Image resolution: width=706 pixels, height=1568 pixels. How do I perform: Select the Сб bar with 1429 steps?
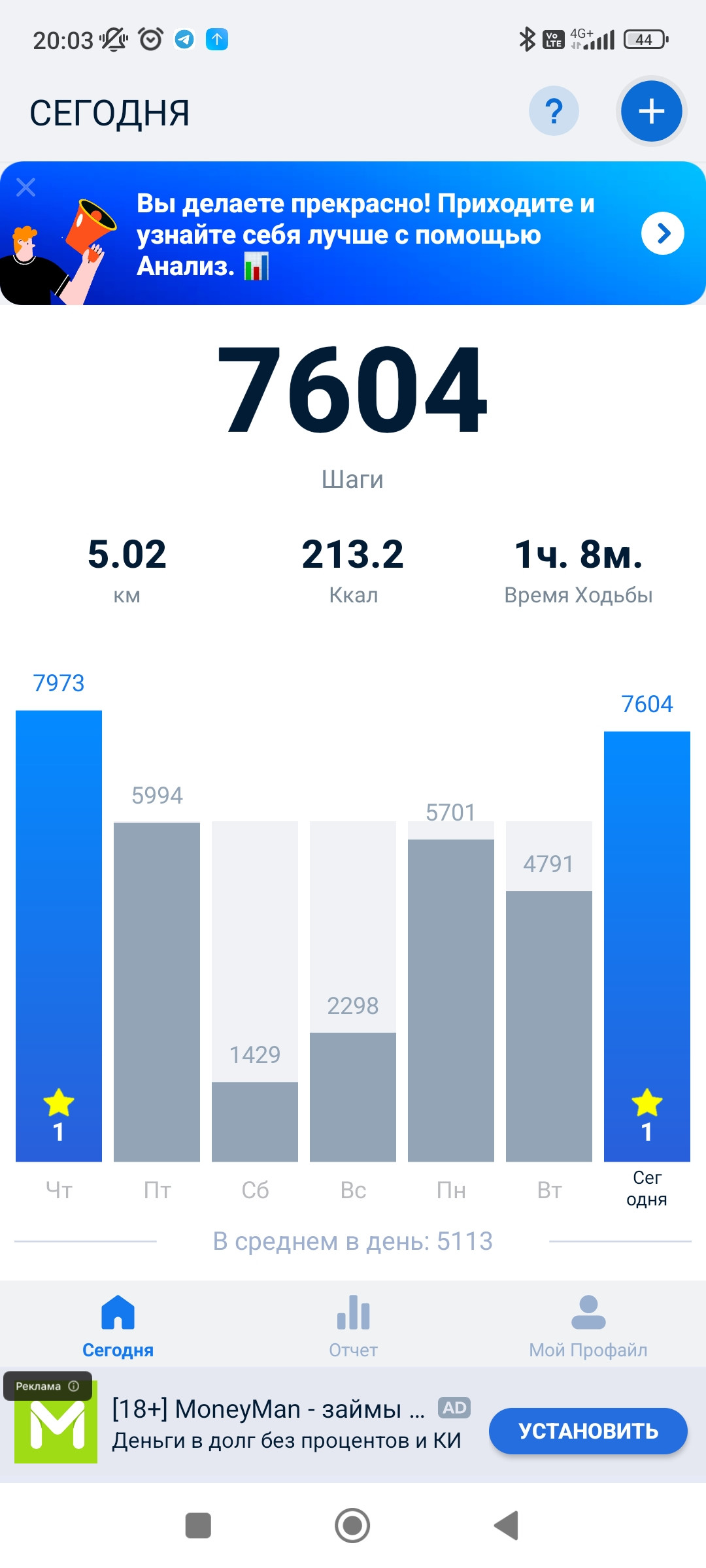[255, 1121]
